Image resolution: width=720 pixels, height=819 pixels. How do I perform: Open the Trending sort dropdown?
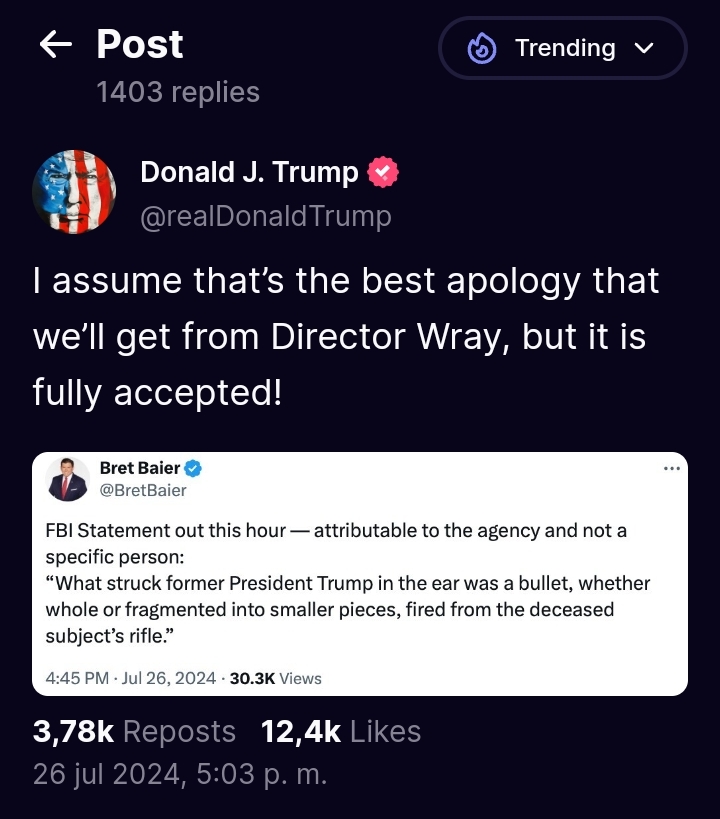click(563, 48)
